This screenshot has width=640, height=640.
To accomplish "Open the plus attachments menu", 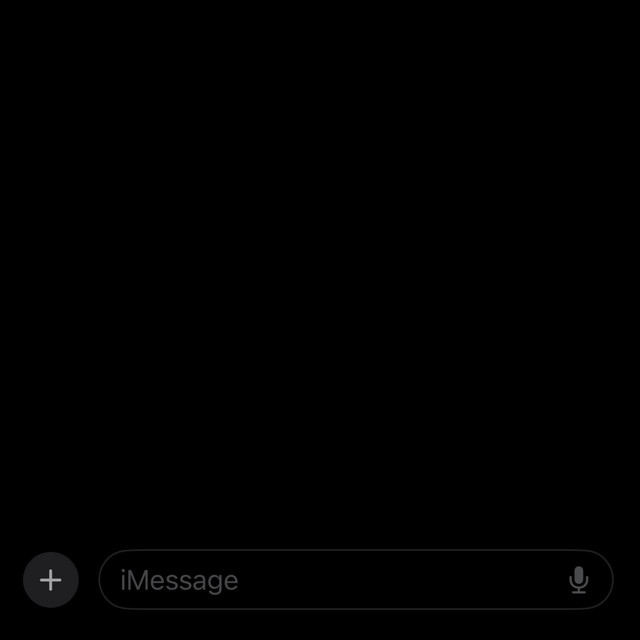I will [50, 579].
